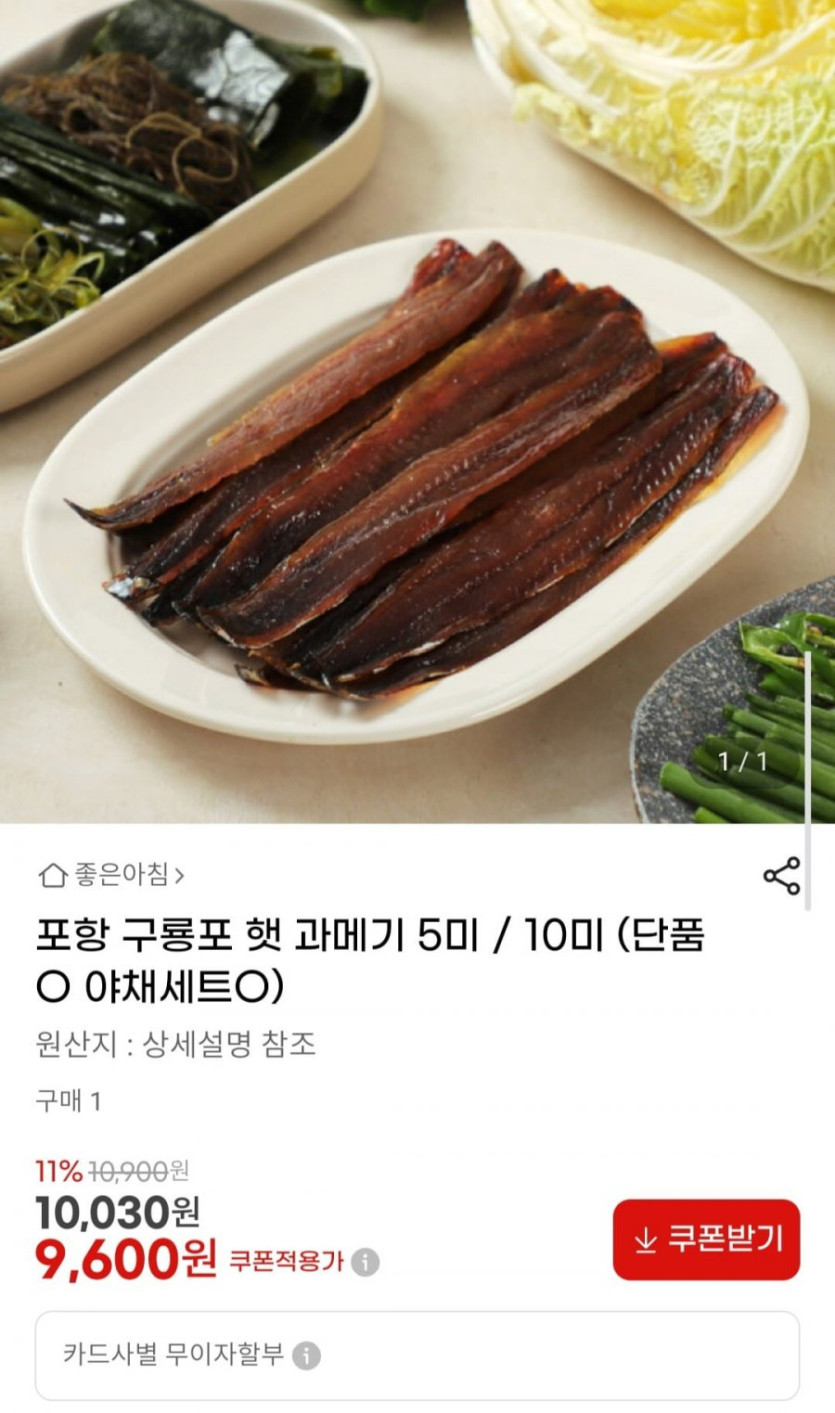Tap the 쿠폰받기 coupon download button

[706, 1240]
